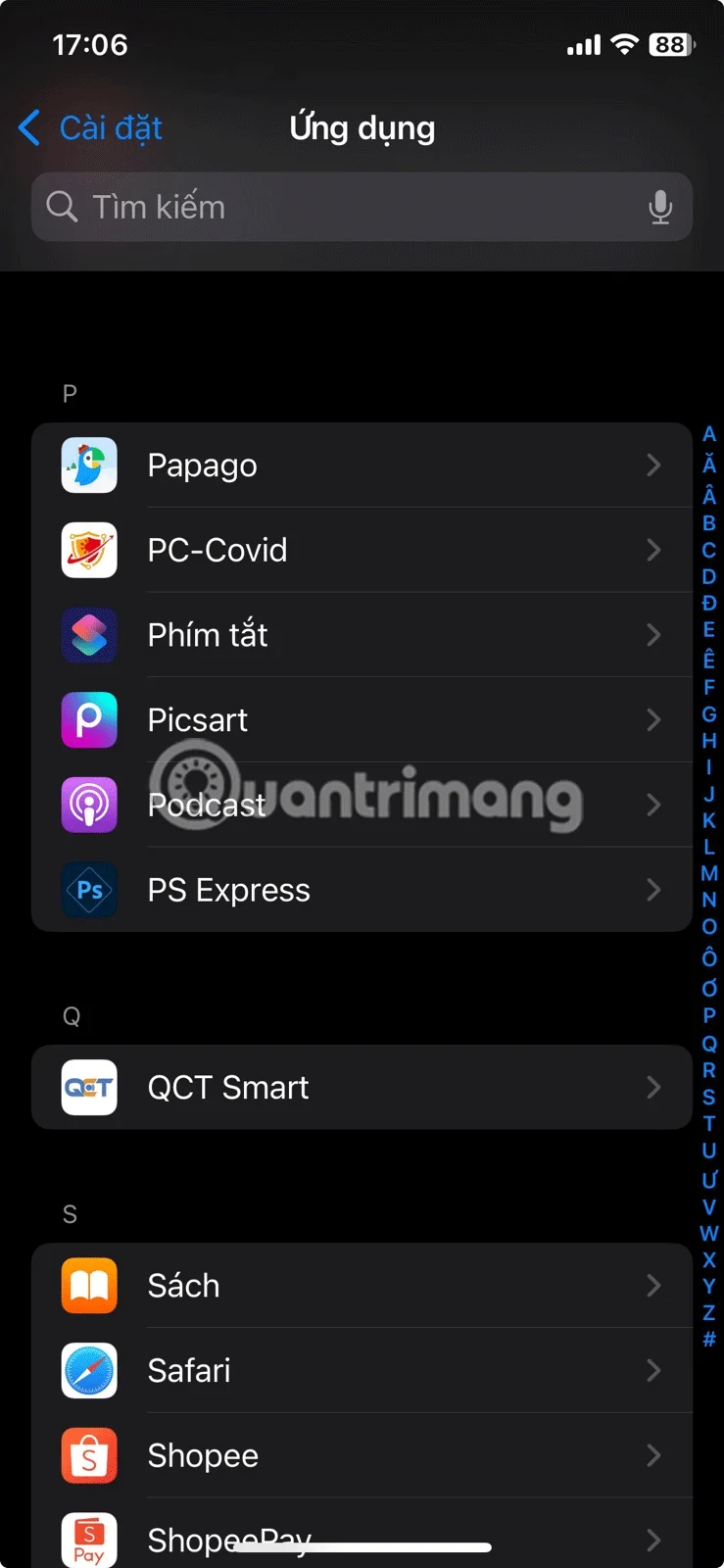Image resolution: width=724 pixels, height=1568 pixels.
Task: Jump to letter S in the alphabet index
Action: pyautogui.click(x=708, y=1097)
